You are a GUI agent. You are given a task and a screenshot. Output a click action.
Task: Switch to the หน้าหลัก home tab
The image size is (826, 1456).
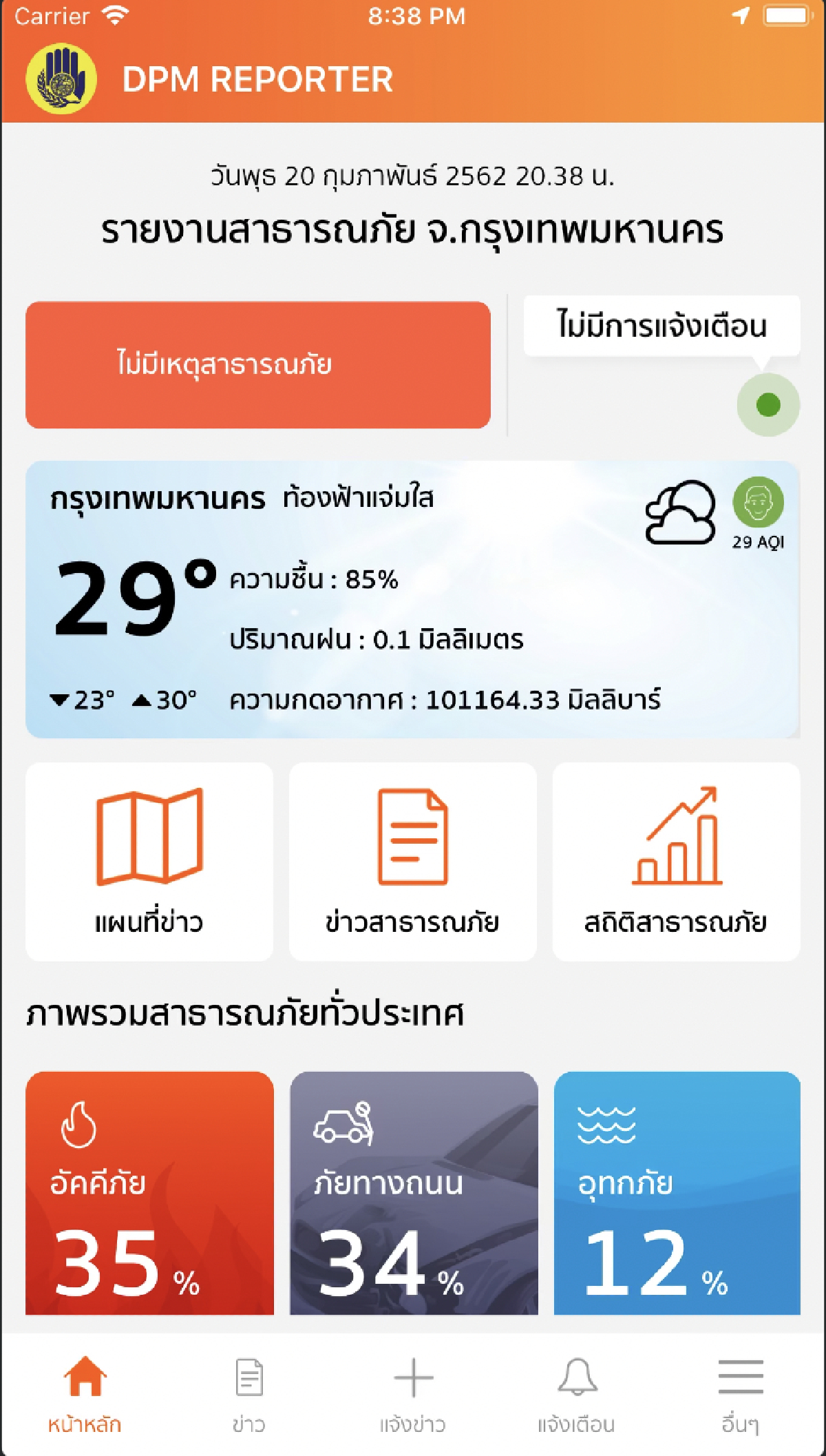85,1394
